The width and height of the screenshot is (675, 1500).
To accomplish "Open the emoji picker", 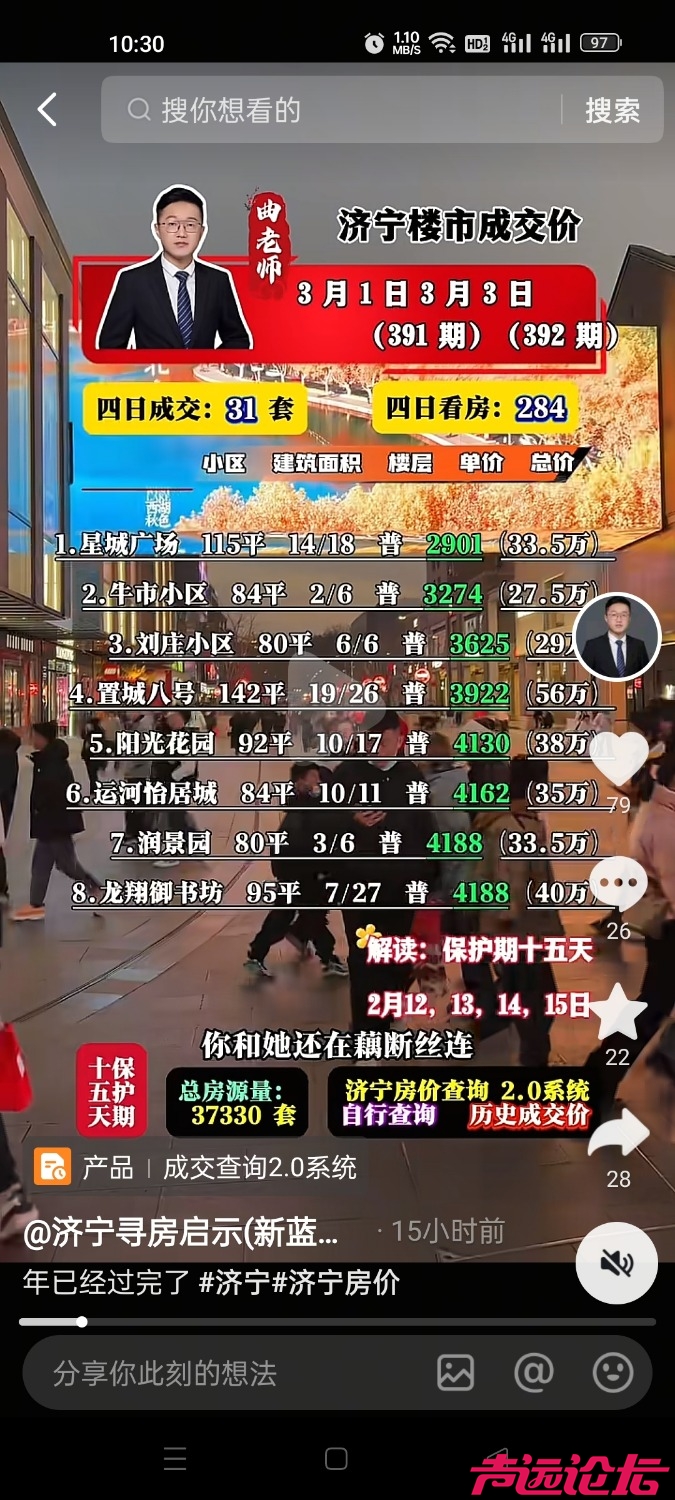I will click(612, 1373).
